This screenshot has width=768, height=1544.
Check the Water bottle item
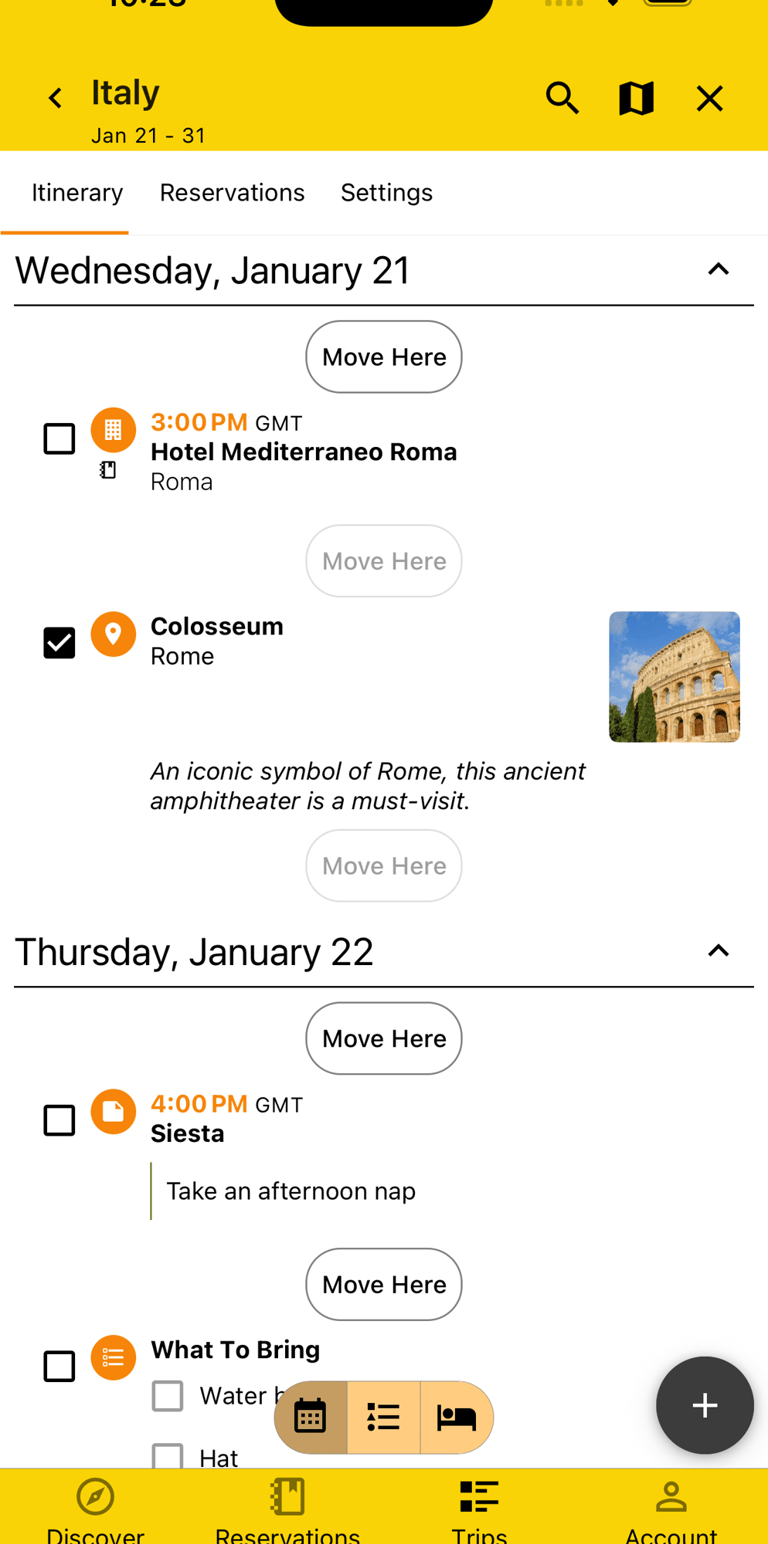pos(167,1395)
